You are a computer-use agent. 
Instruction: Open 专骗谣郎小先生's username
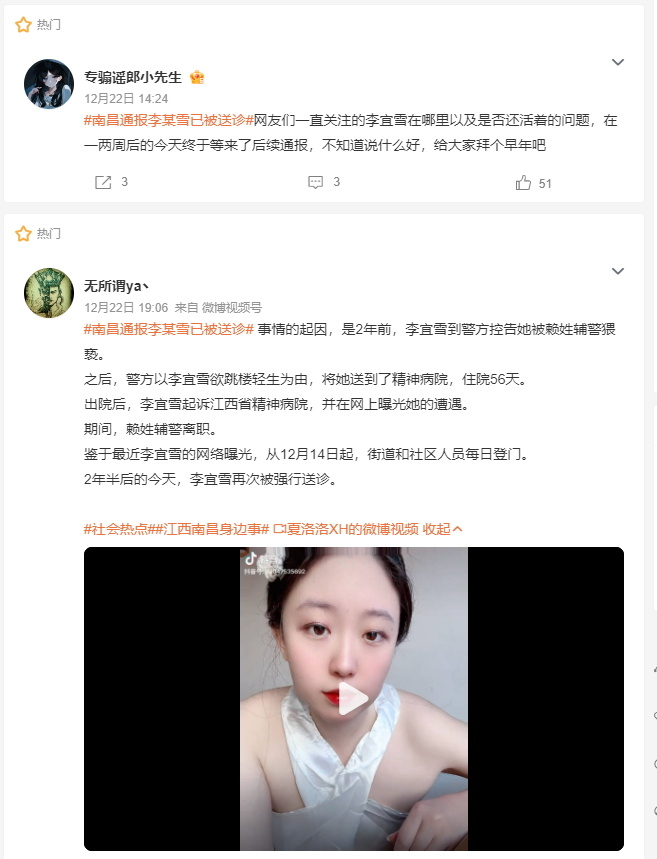click(x=132, y=77)
